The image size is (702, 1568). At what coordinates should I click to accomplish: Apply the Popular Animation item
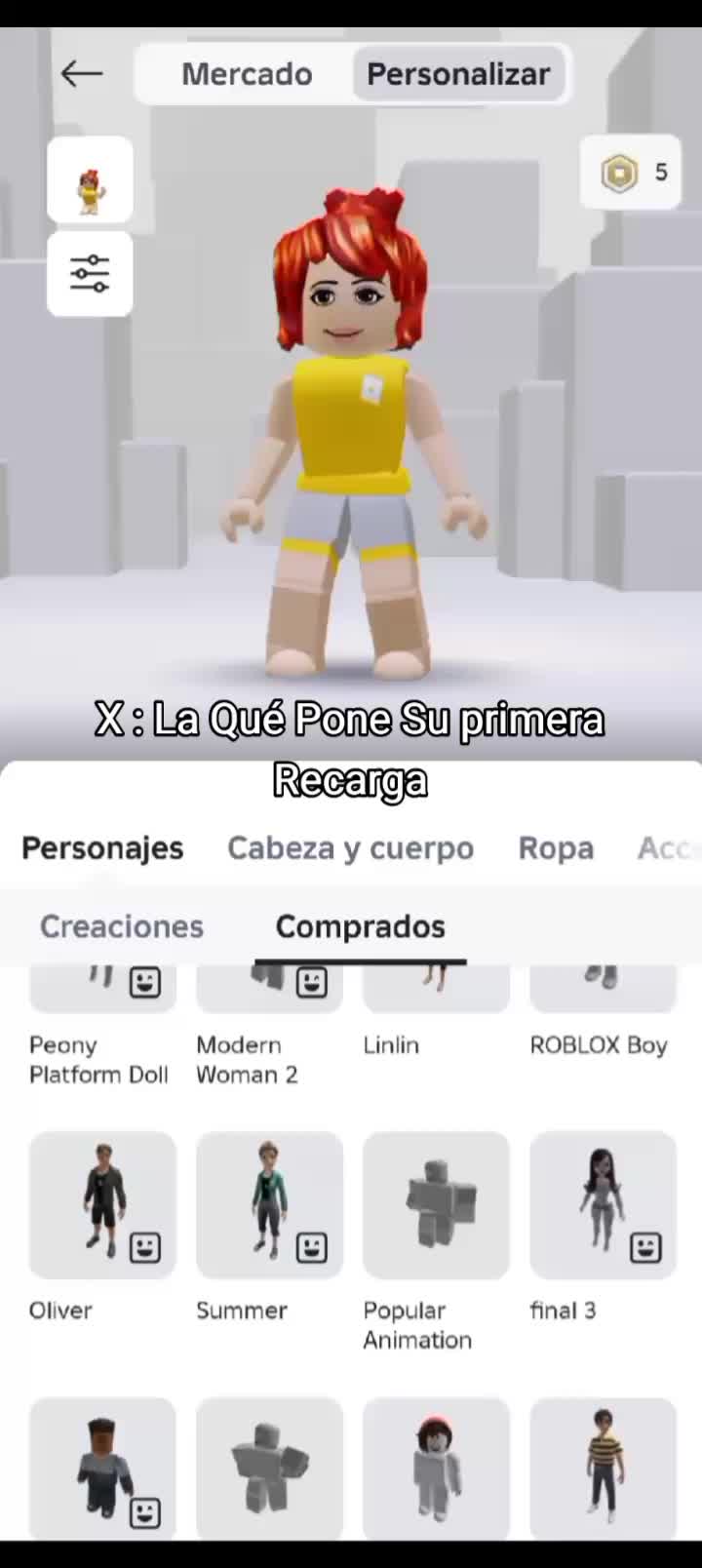point(436,1205)
